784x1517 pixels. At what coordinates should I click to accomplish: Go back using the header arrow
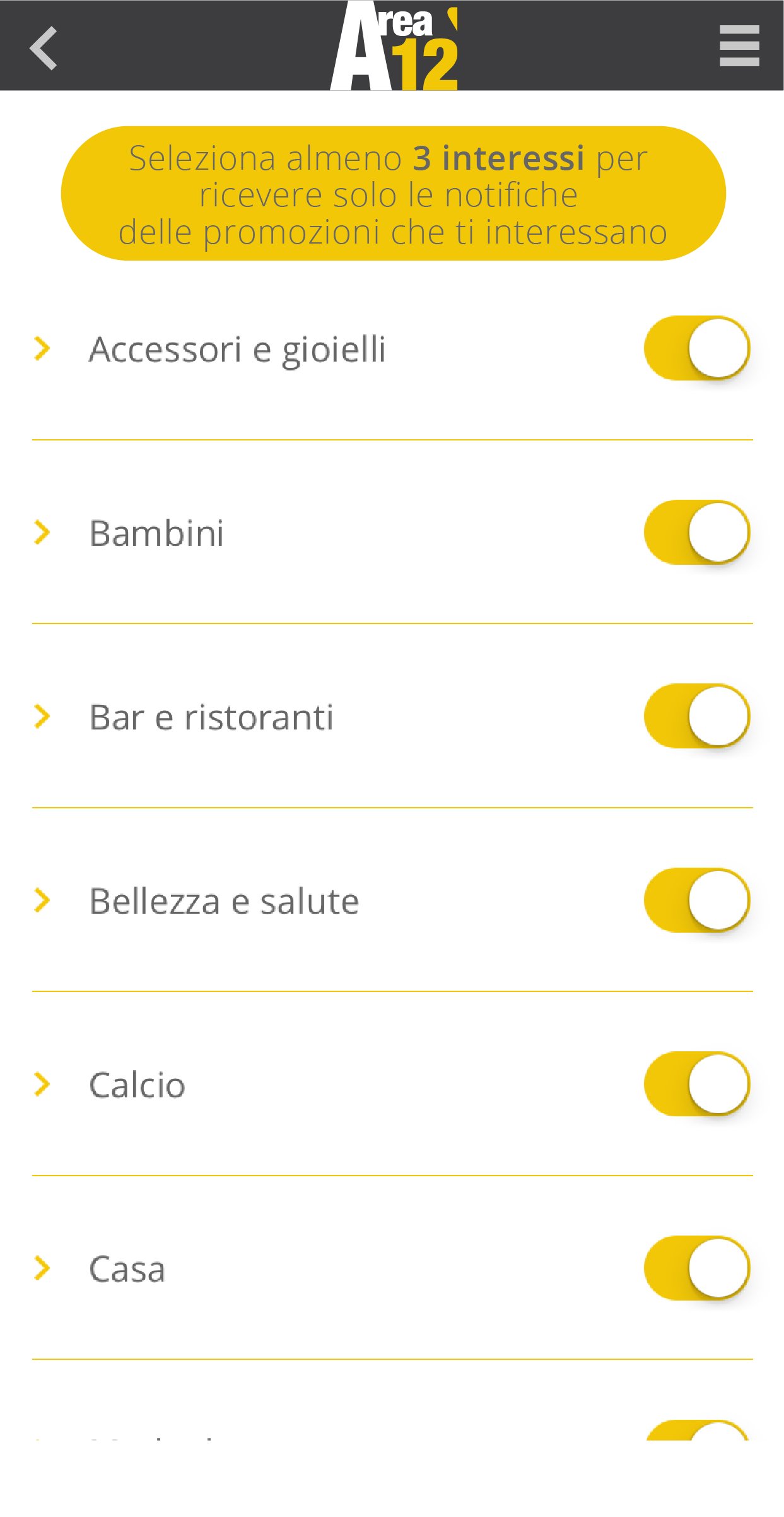click(x=44, y=48)
